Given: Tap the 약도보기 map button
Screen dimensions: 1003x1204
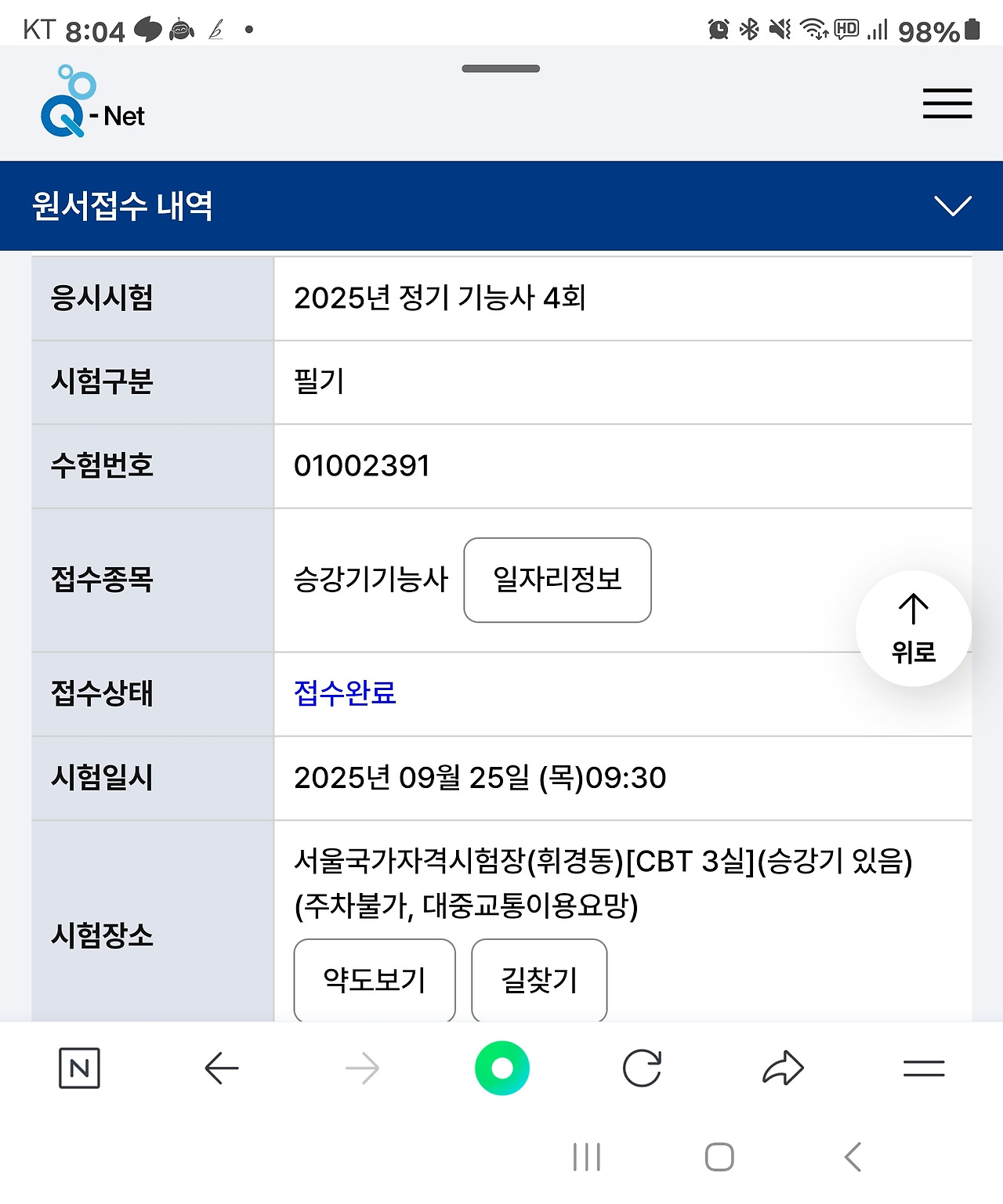Looking at the screenshot, I should (374, 979).
